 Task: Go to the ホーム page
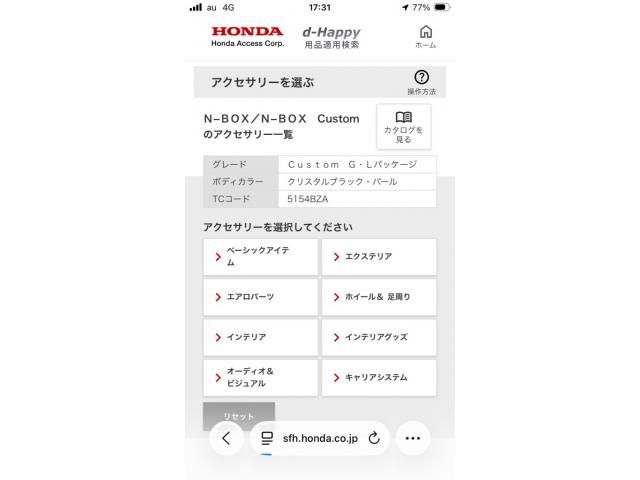coord(425,37)
